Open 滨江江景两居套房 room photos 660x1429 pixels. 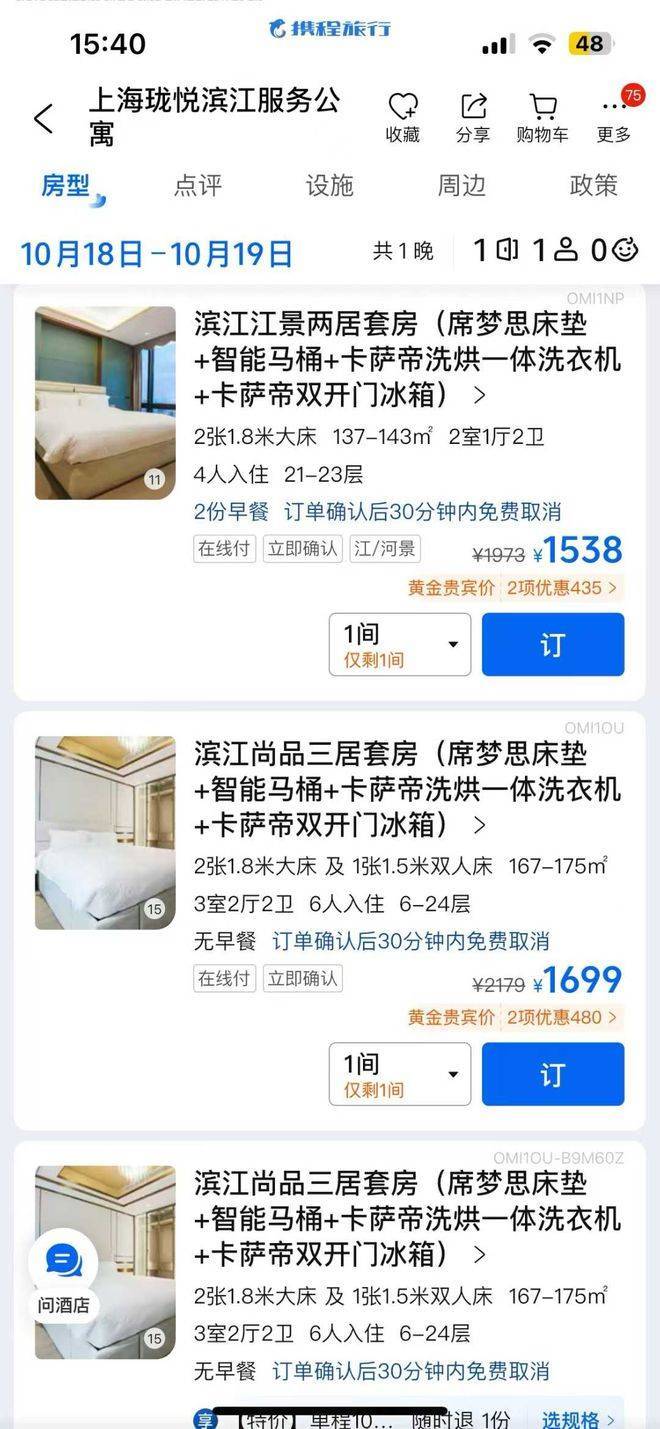pyautogui.click(x=105, y=403)
